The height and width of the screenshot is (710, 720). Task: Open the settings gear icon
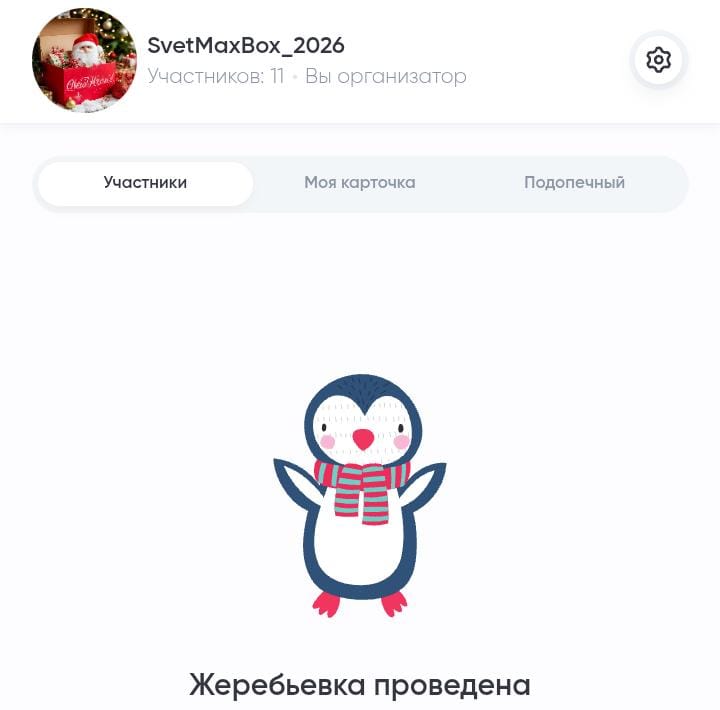click(x=658, y=60)
